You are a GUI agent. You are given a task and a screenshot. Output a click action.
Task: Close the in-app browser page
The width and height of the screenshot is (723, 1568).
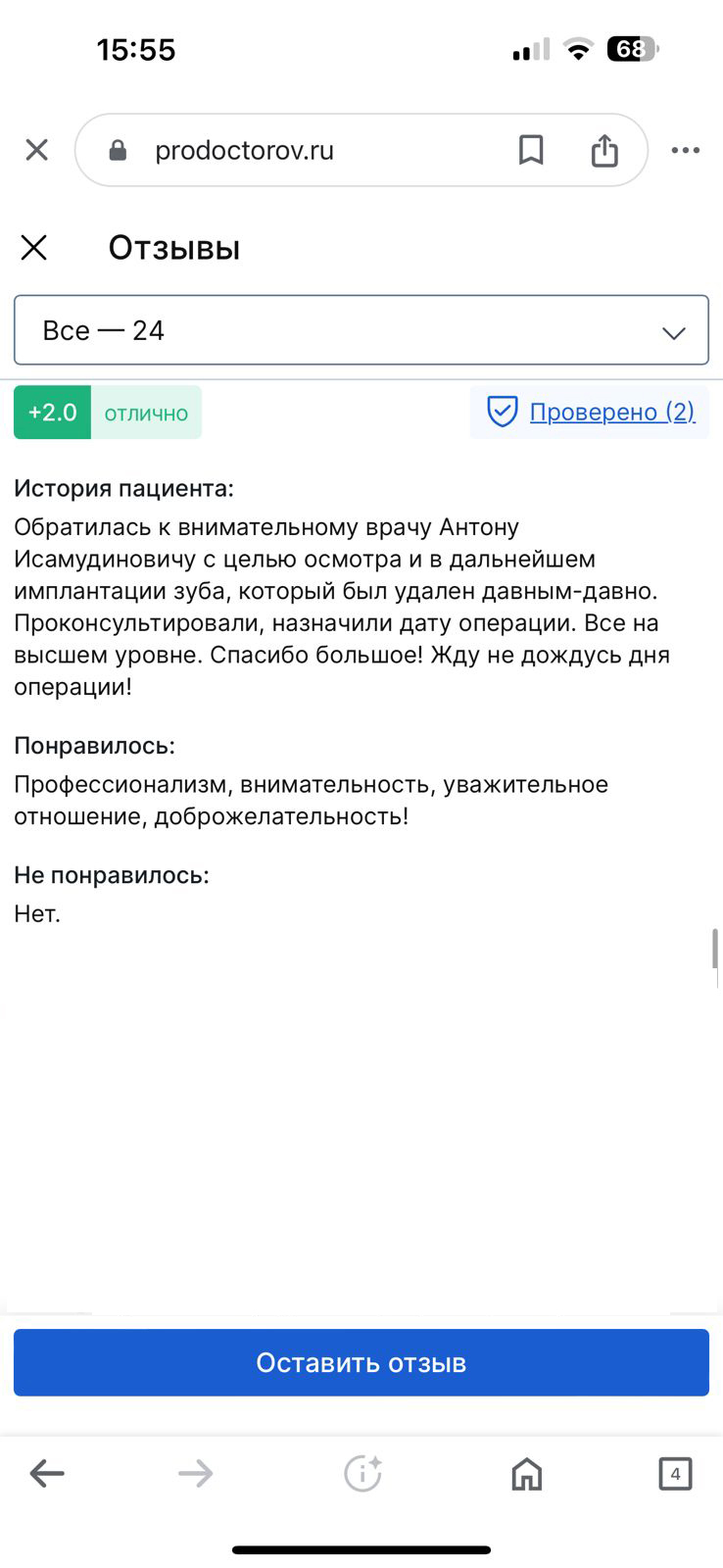[x=36, y=150]
